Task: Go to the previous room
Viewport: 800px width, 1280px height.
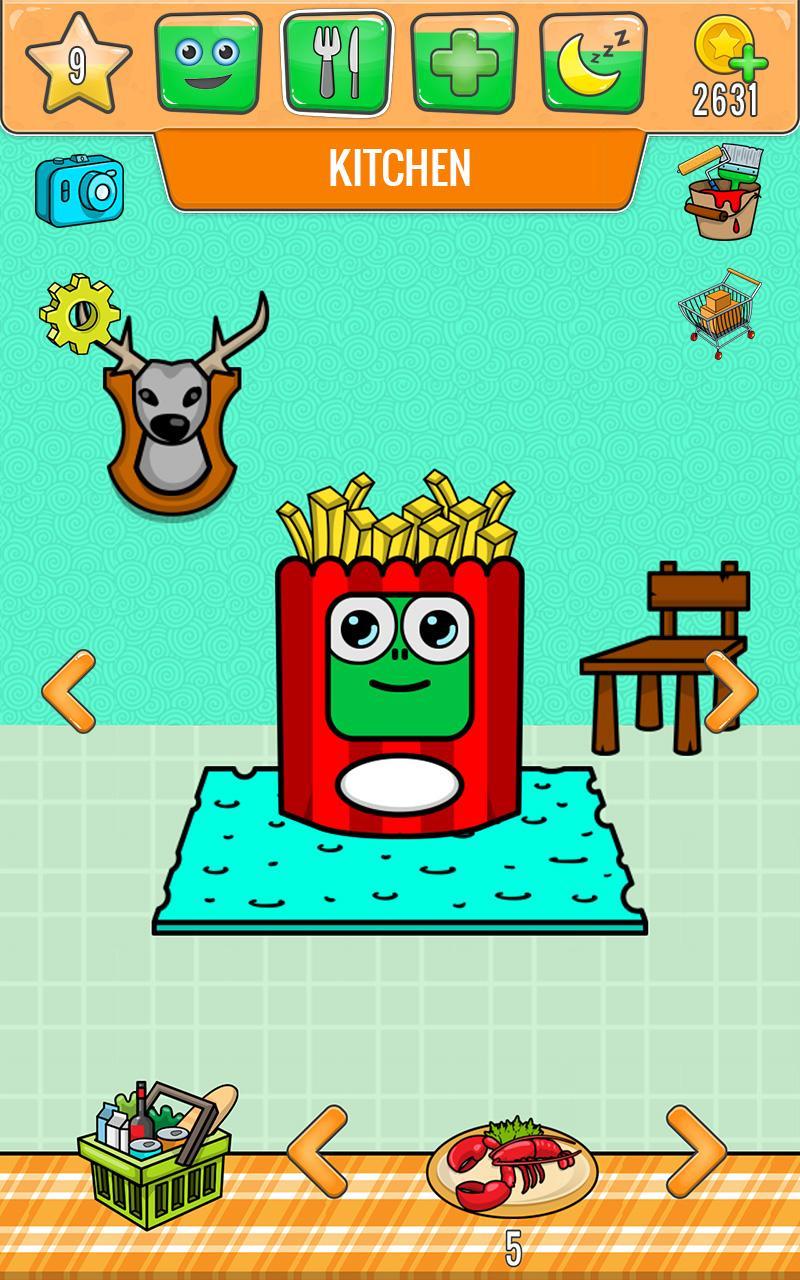Action: click(x=70, y=691)
